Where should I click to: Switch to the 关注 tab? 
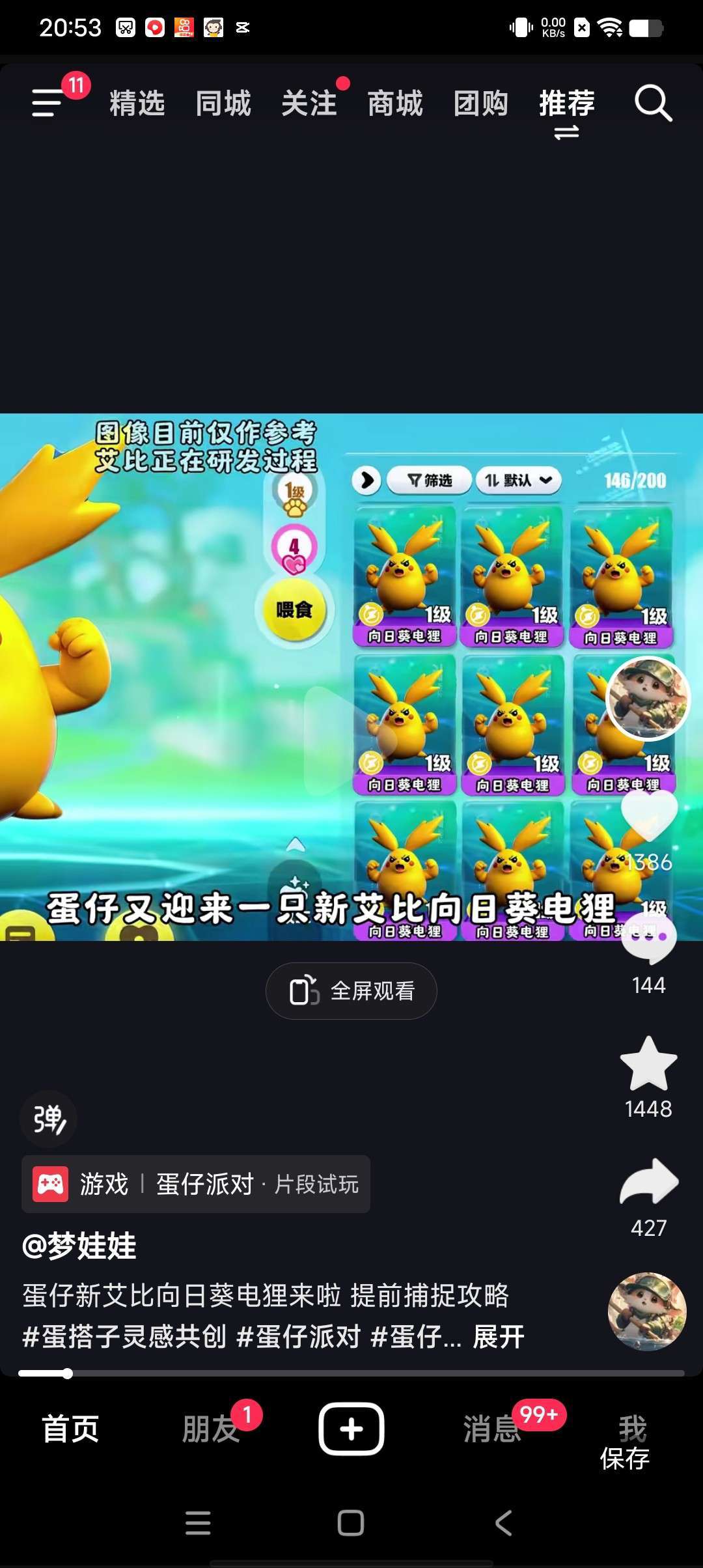309,104
